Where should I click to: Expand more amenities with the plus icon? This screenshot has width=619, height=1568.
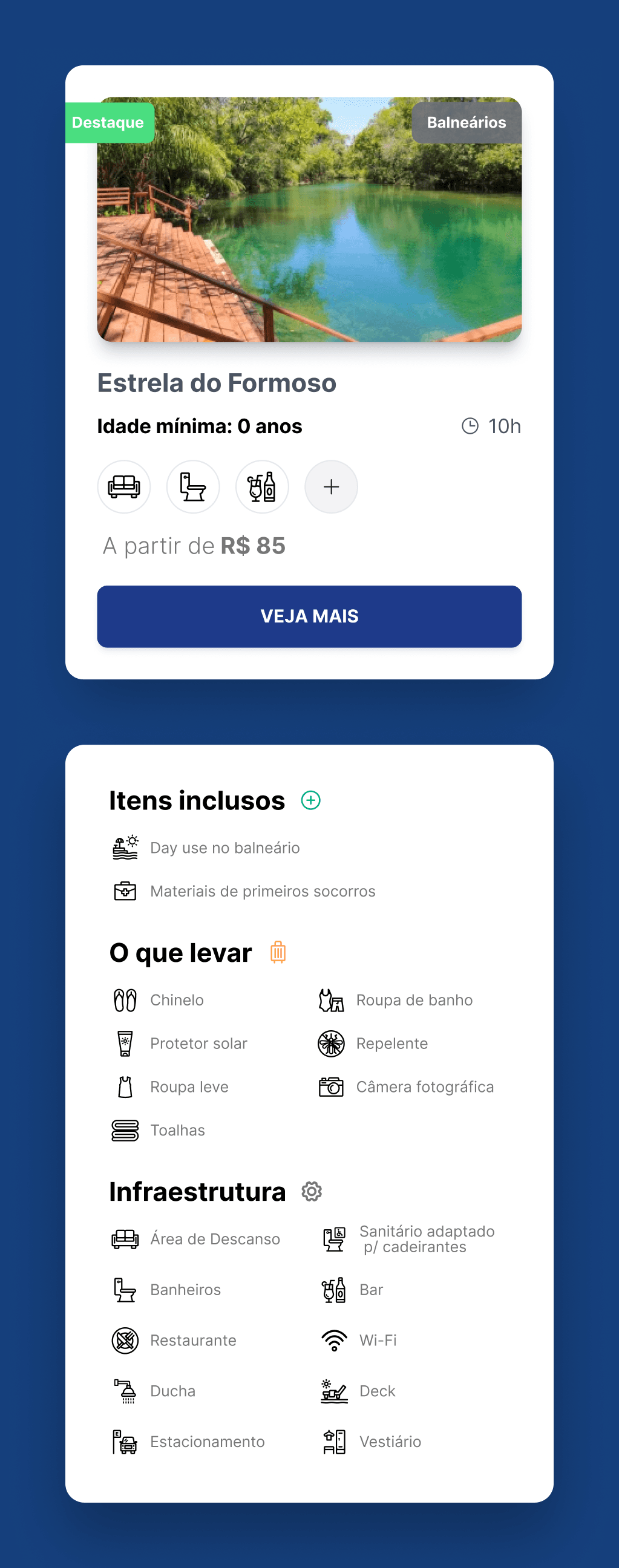pos(331,486)
